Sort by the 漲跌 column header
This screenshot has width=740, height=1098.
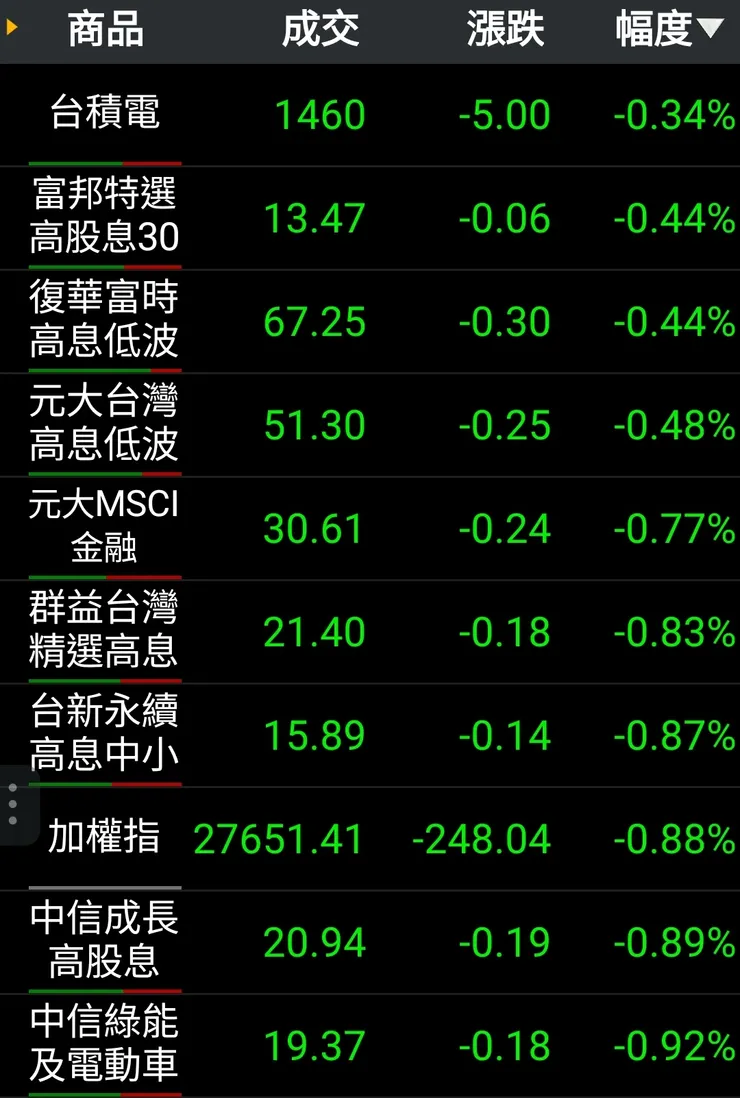pyautogui.click(x=505, y=30)
